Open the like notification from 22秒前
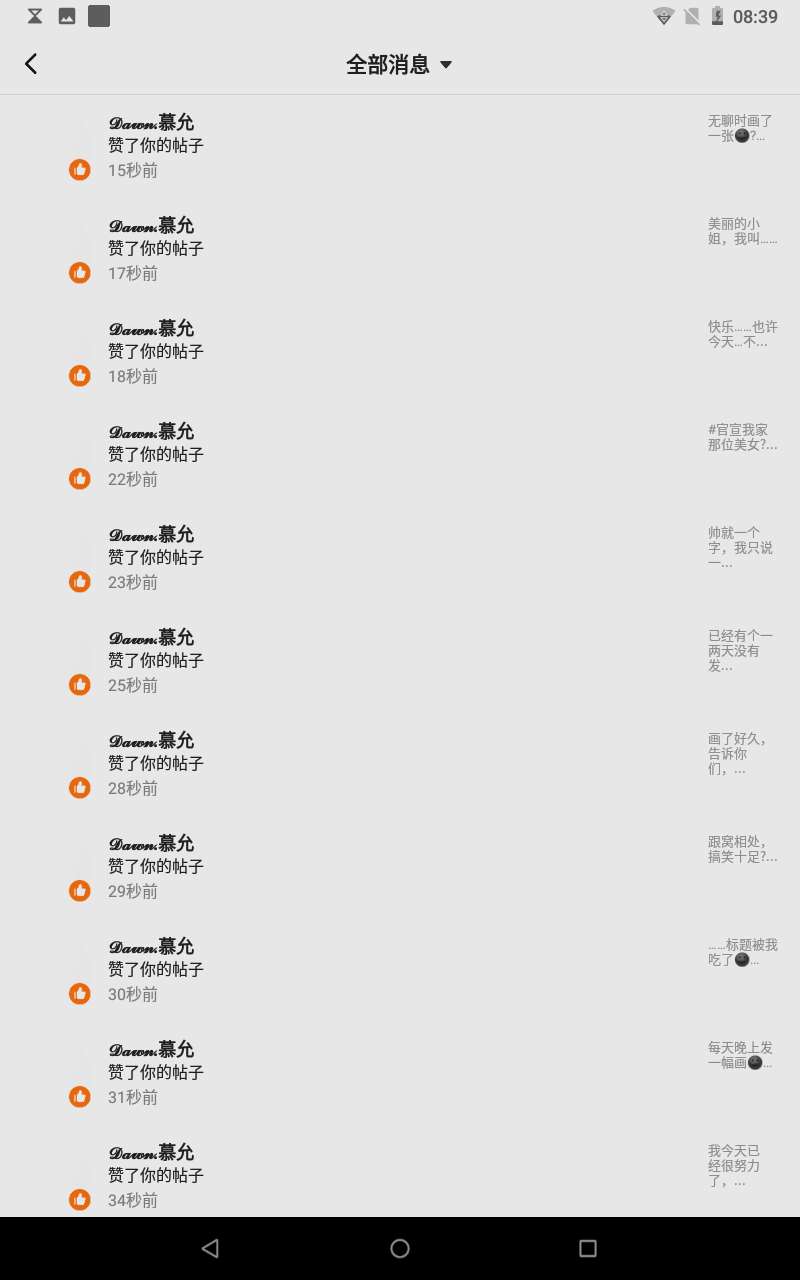 [x=400, y=455]
